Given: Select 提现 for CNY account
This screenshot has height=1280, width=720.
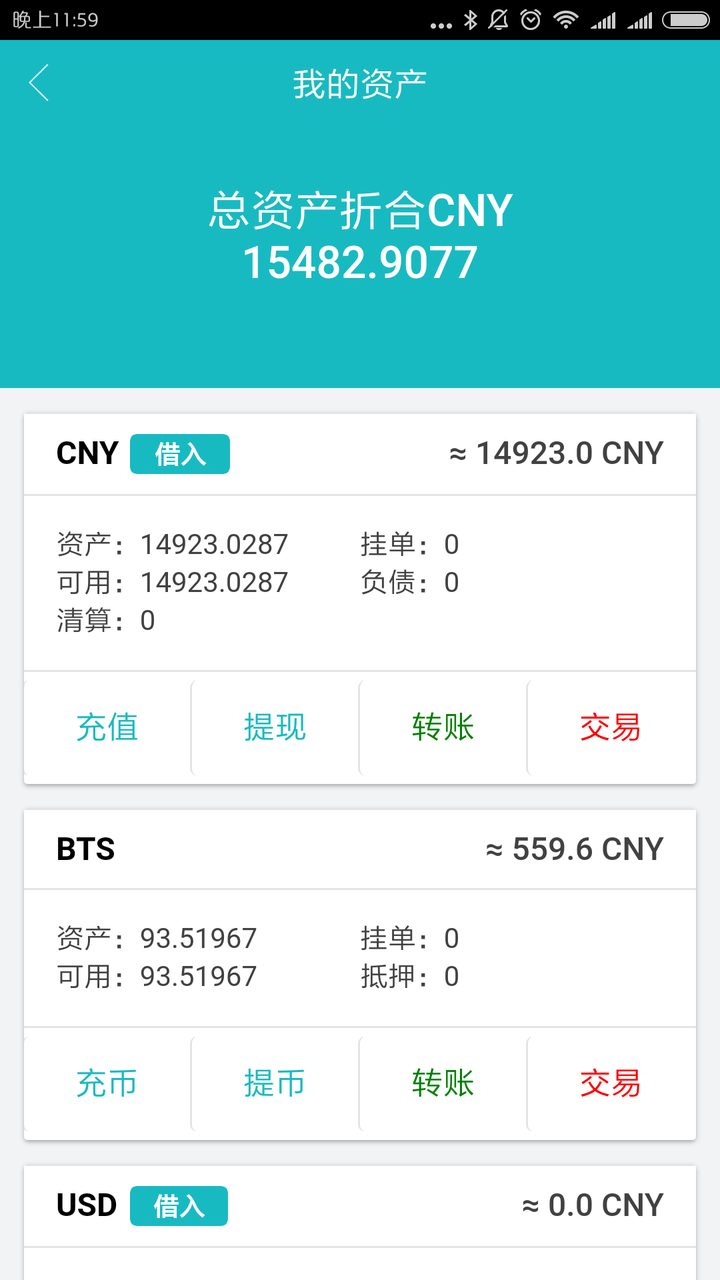Looking at the screenshot, I should pos(274,728).
